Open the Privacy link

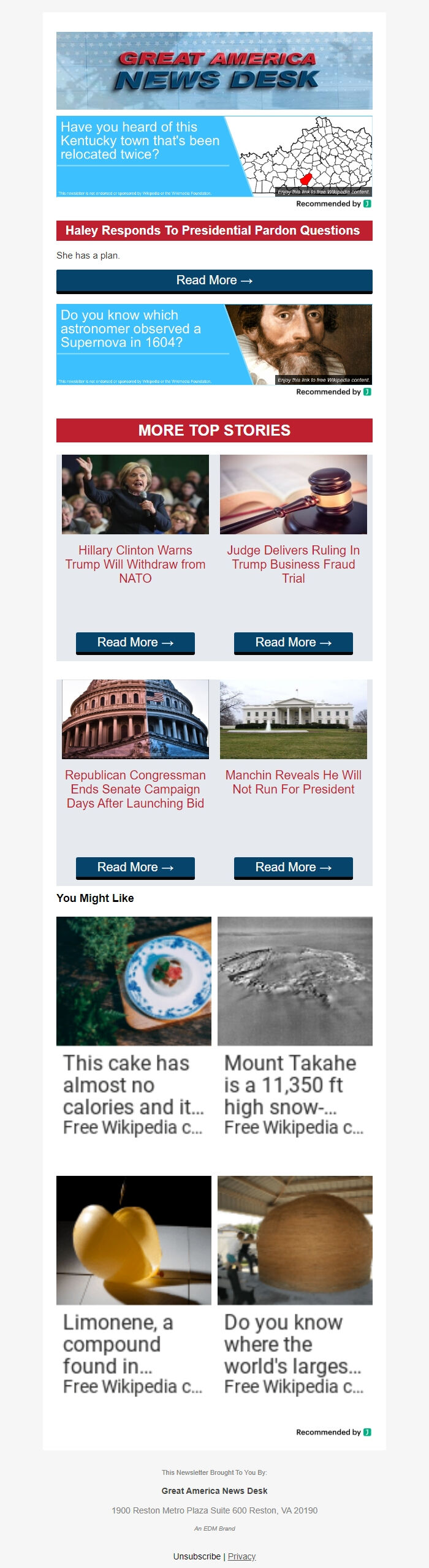click(241, 1556)
